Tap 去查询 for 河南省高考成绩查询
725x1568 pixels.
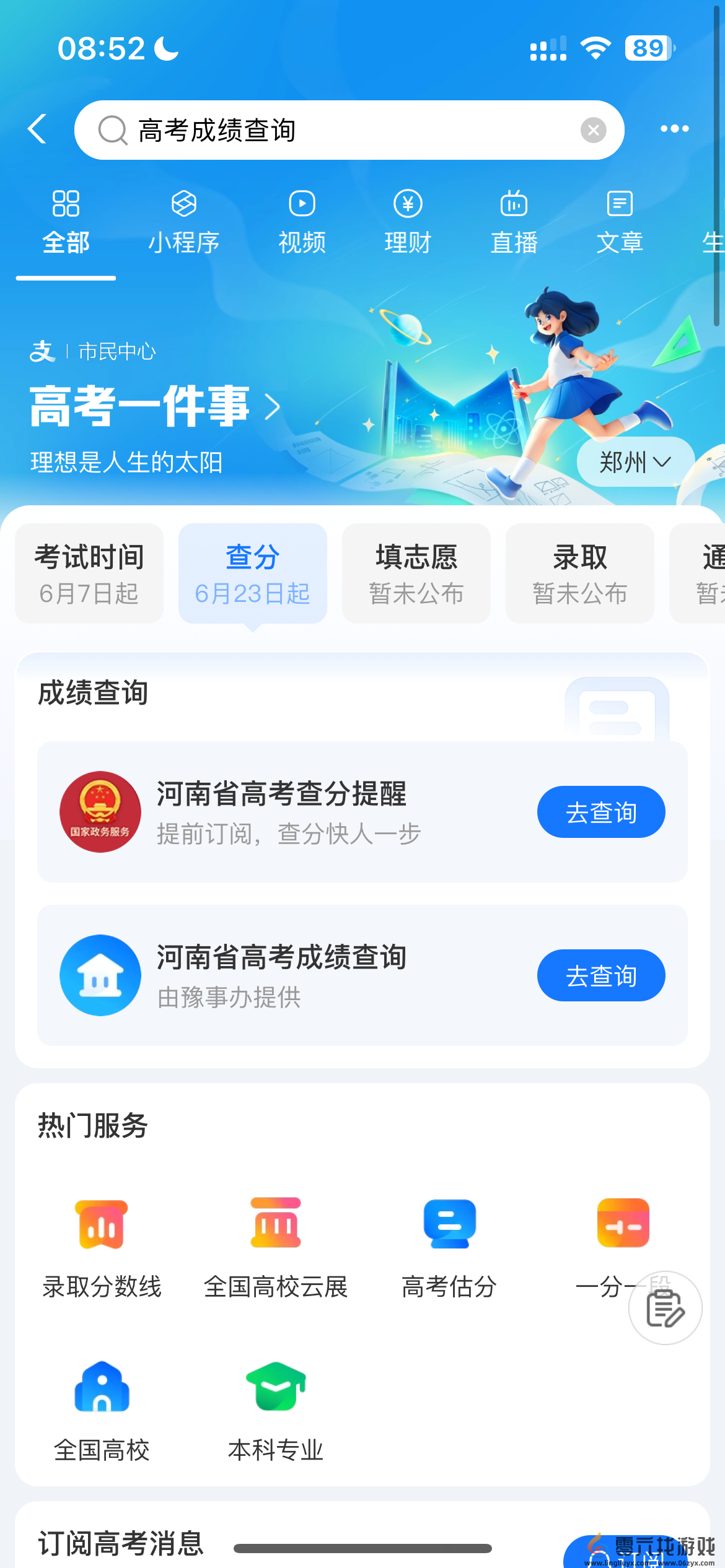pos(600,975)
